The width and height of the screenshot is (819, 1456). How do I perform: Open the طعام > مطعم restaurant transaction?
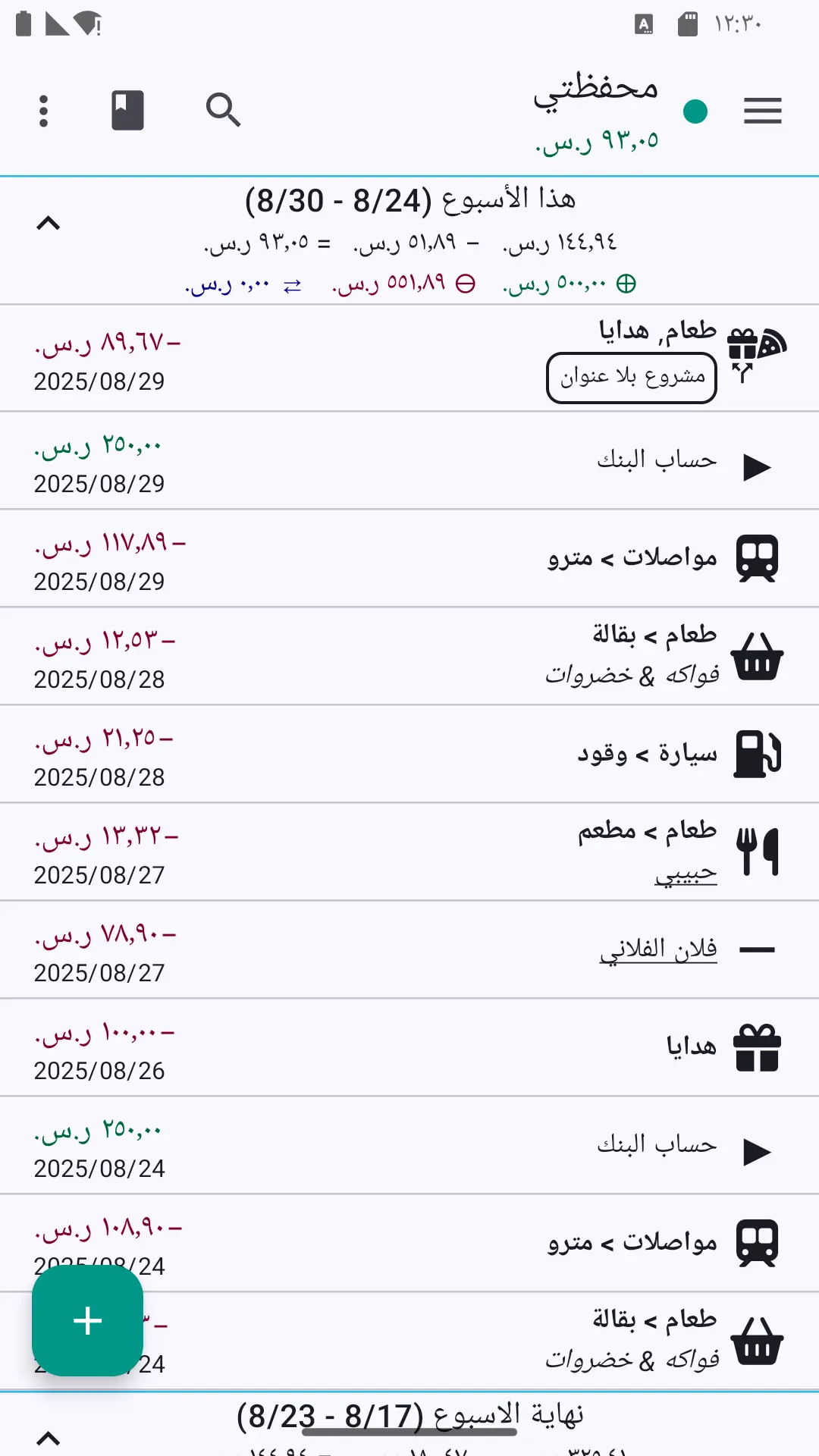(409, 852)
